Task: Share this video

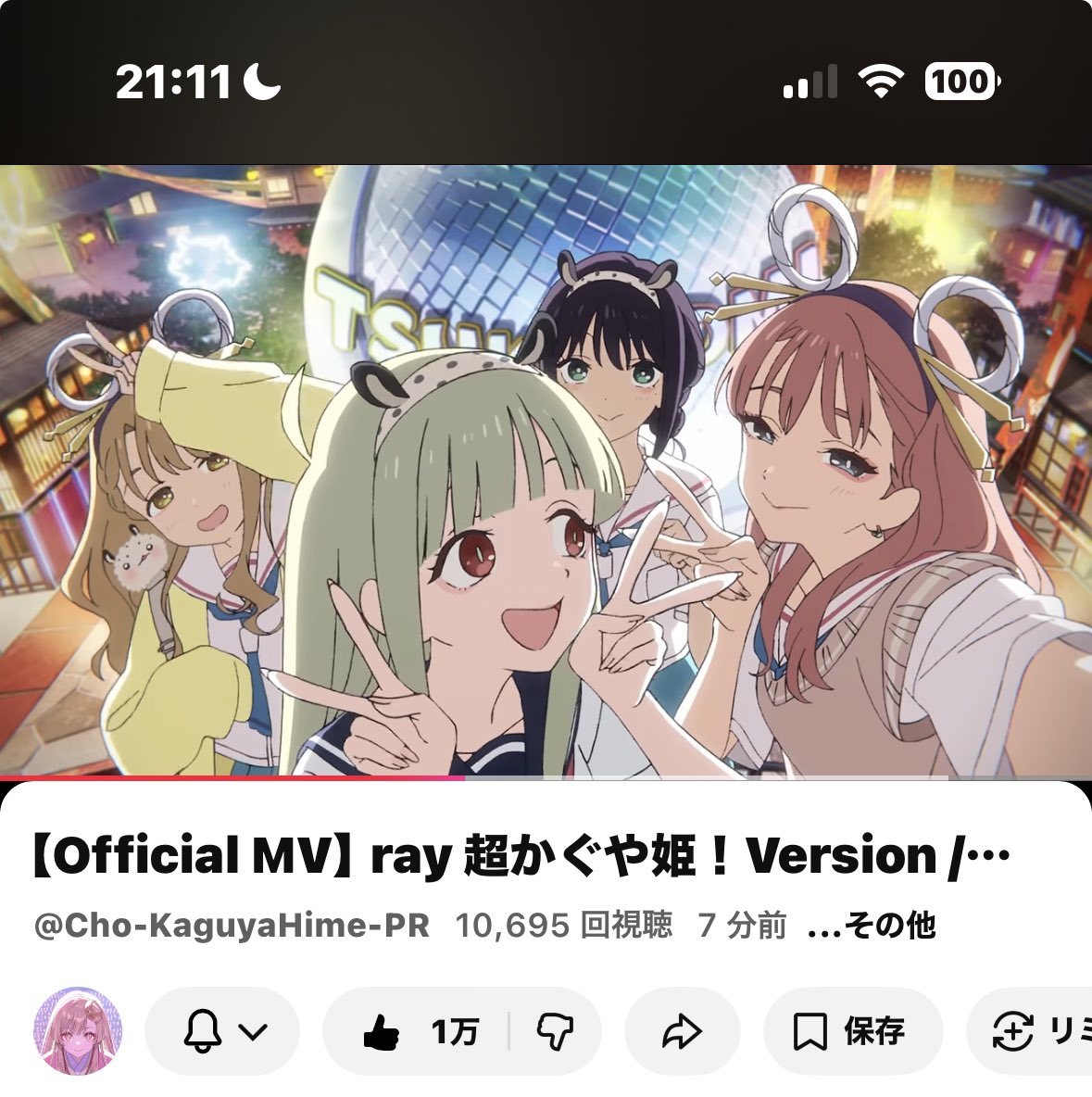Action: click(x=683, y=1031)
